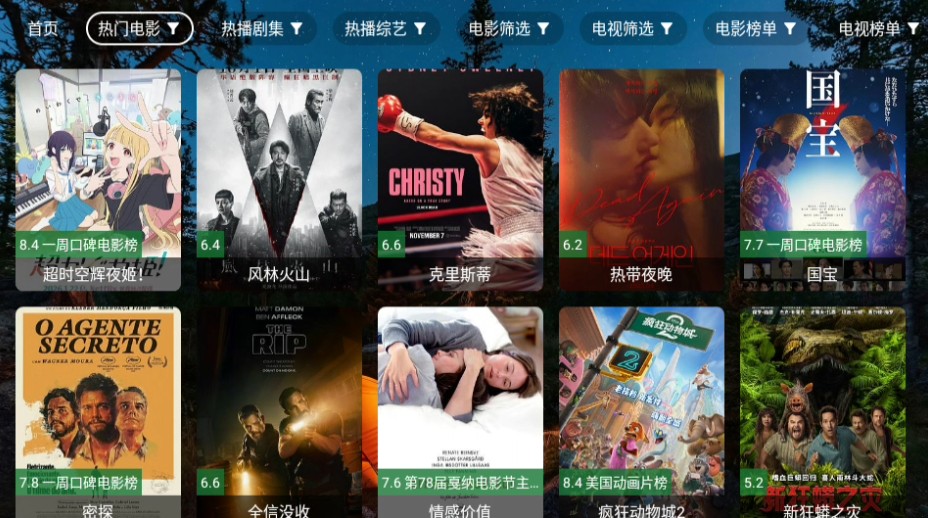Open the 热门电影 filter tab

click(139, 29)
